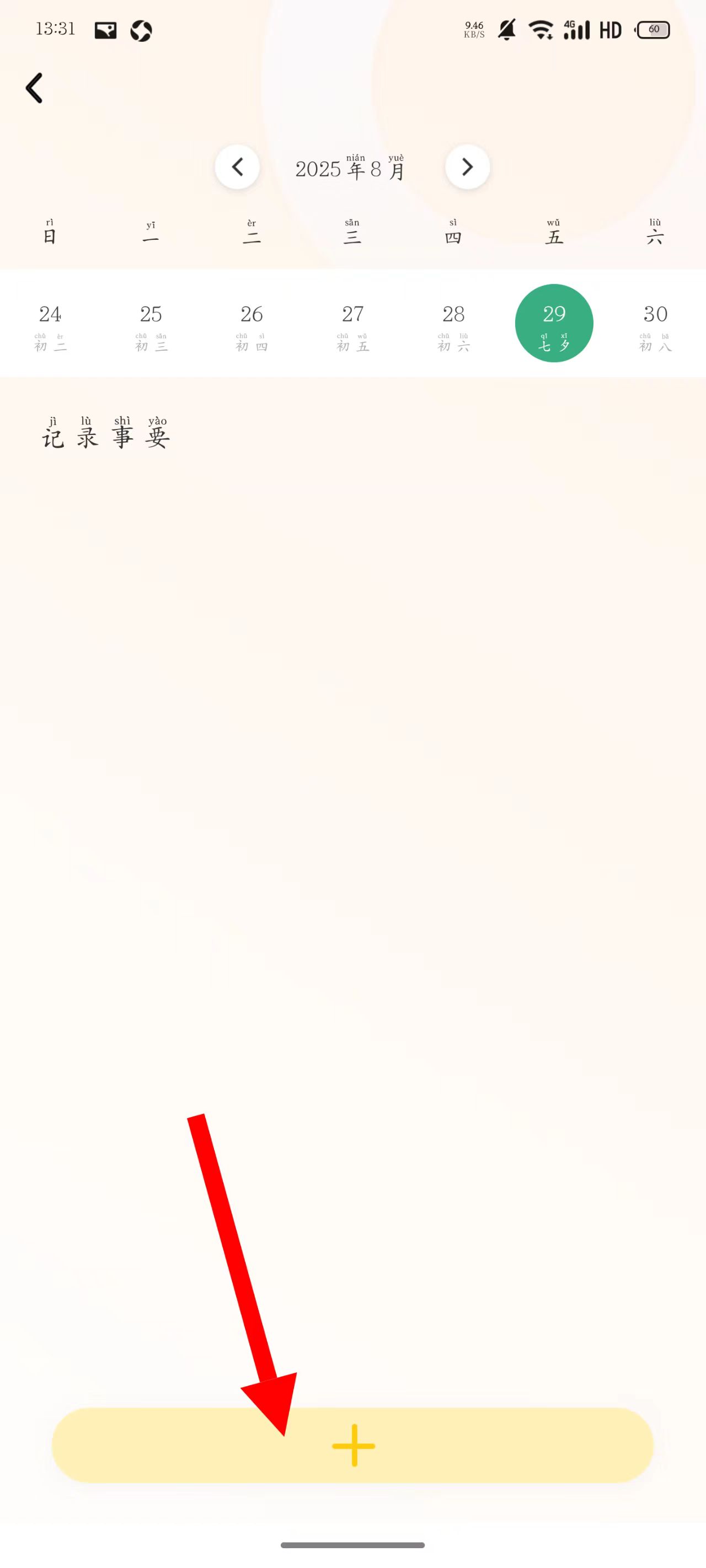
Task: Select August 25 in the calendar
Action: coord(151,324)
